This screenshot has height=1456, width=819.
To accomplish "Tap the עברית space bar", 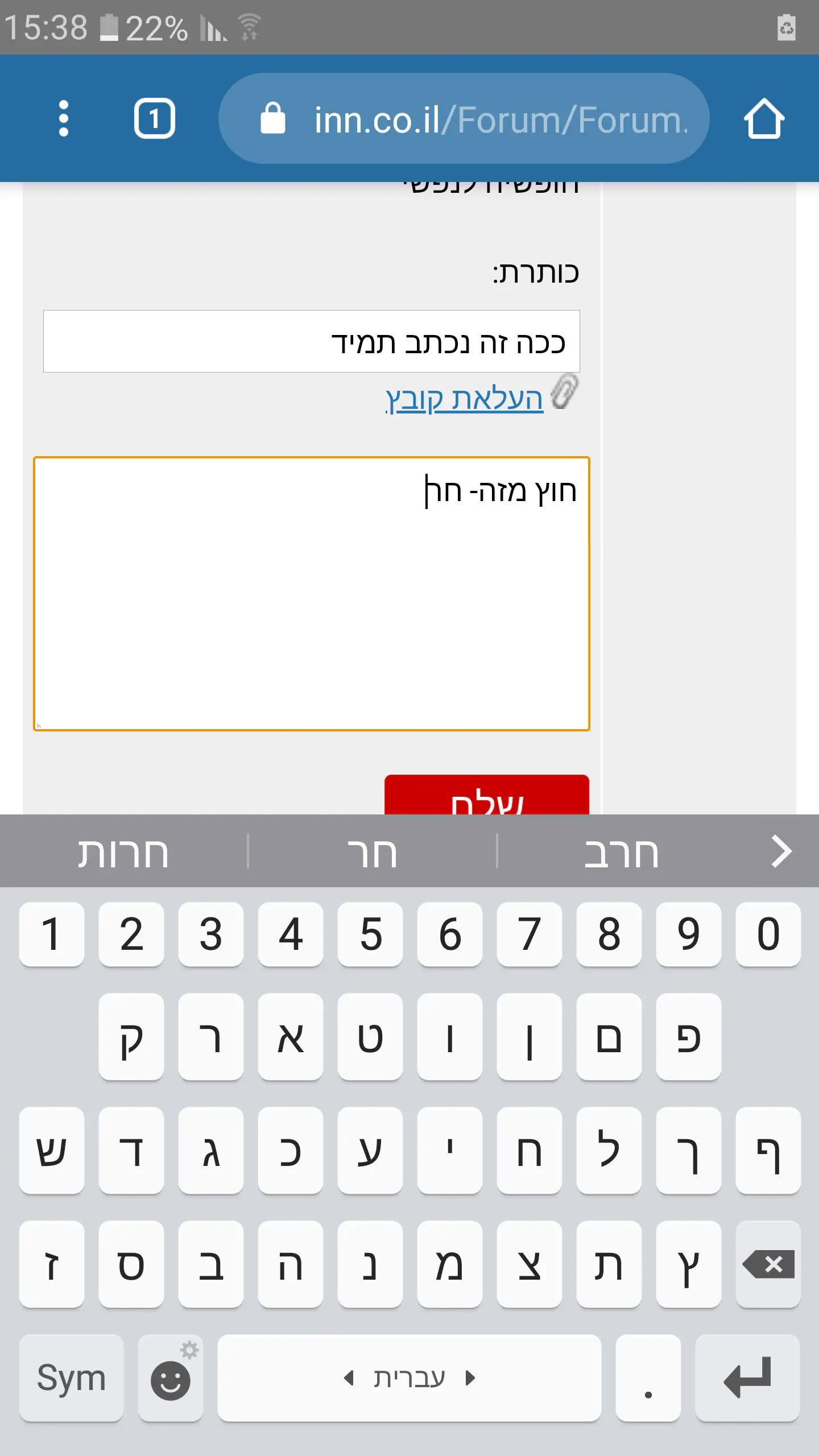I will pyautogui.click(x=409, y=1378).
